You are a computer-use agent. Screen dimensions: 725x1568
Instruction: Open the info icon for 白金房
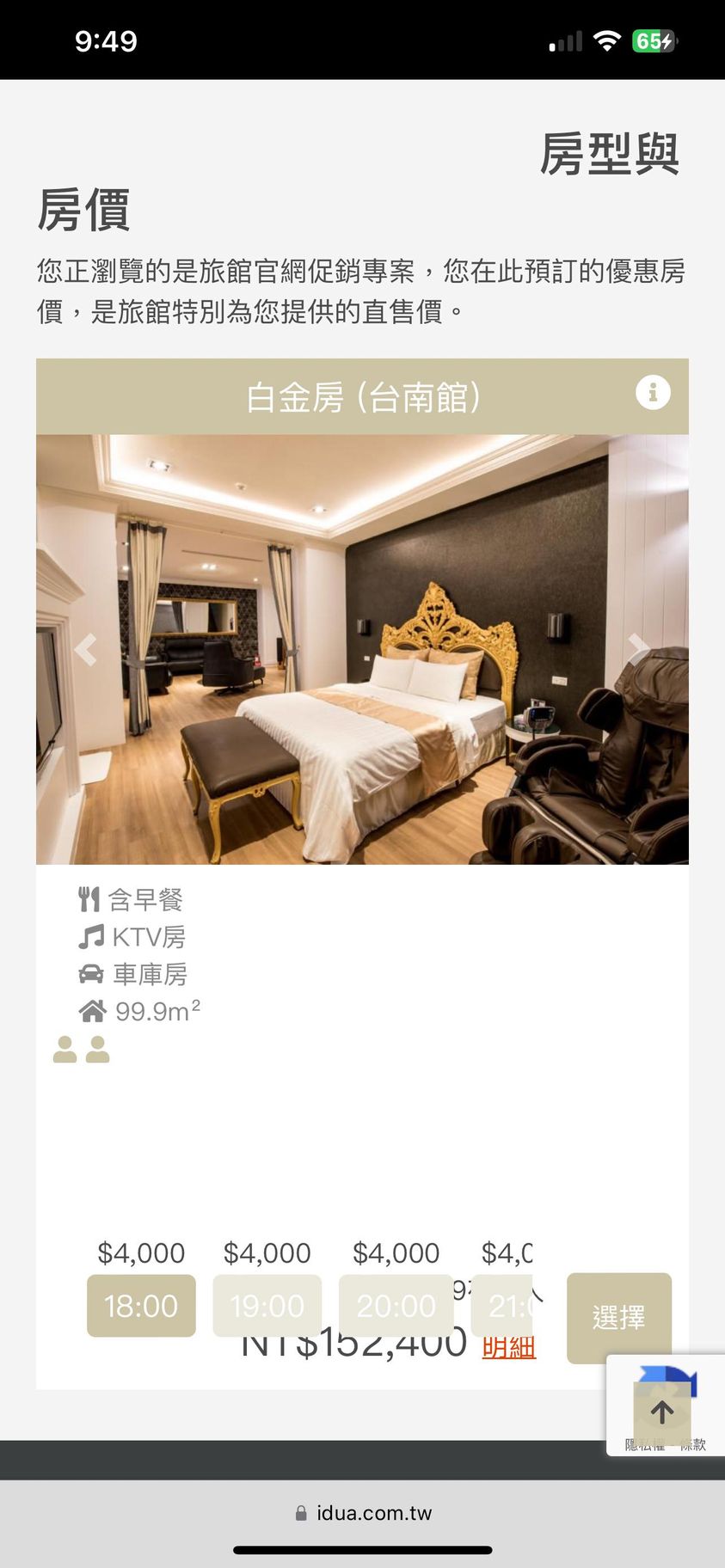(653, 393)
